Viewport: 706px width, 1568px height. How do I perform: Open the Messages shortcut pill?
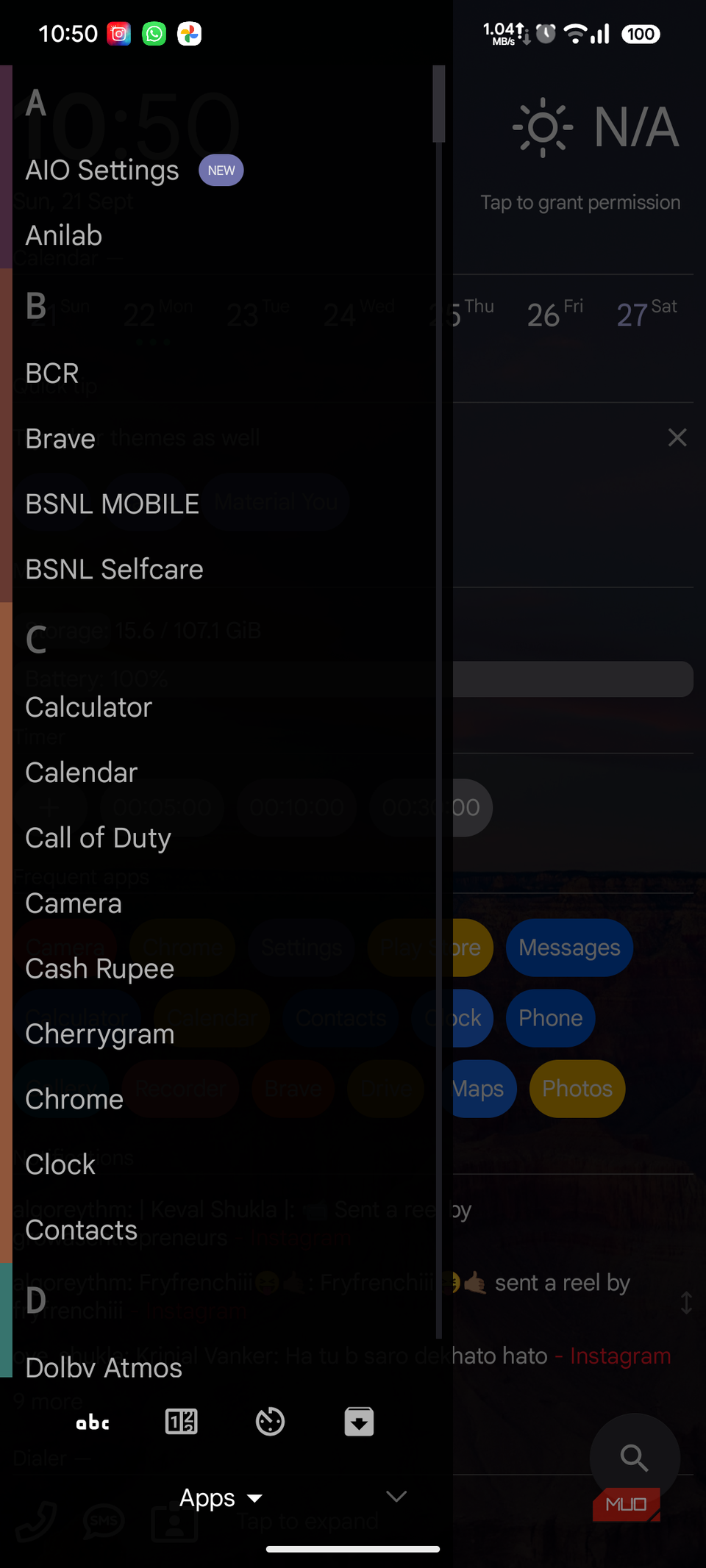[x=568, y=948]
